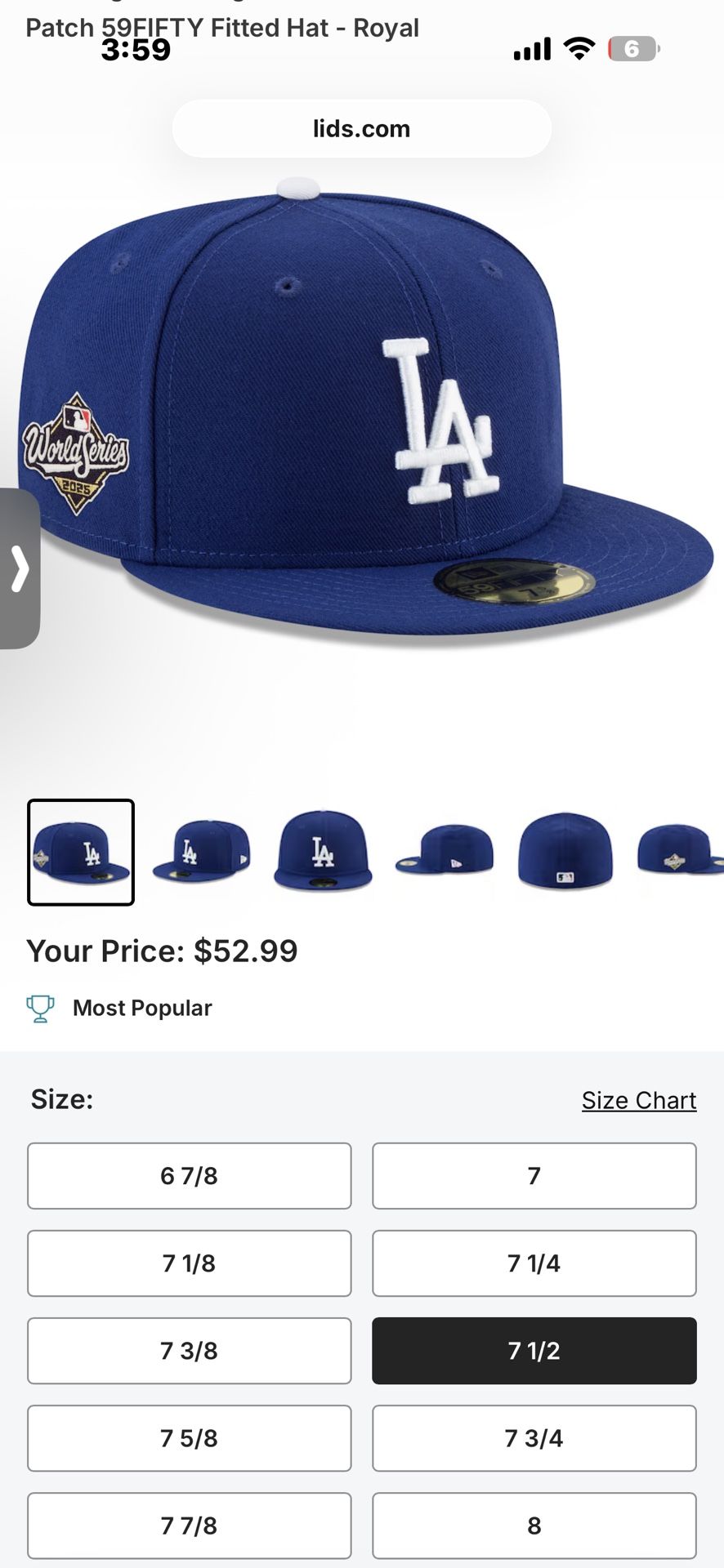Image resolution: width=724 pixels, height=1568 pixels.
Task: Select size 7 1/4
Action: (534, 1263)
